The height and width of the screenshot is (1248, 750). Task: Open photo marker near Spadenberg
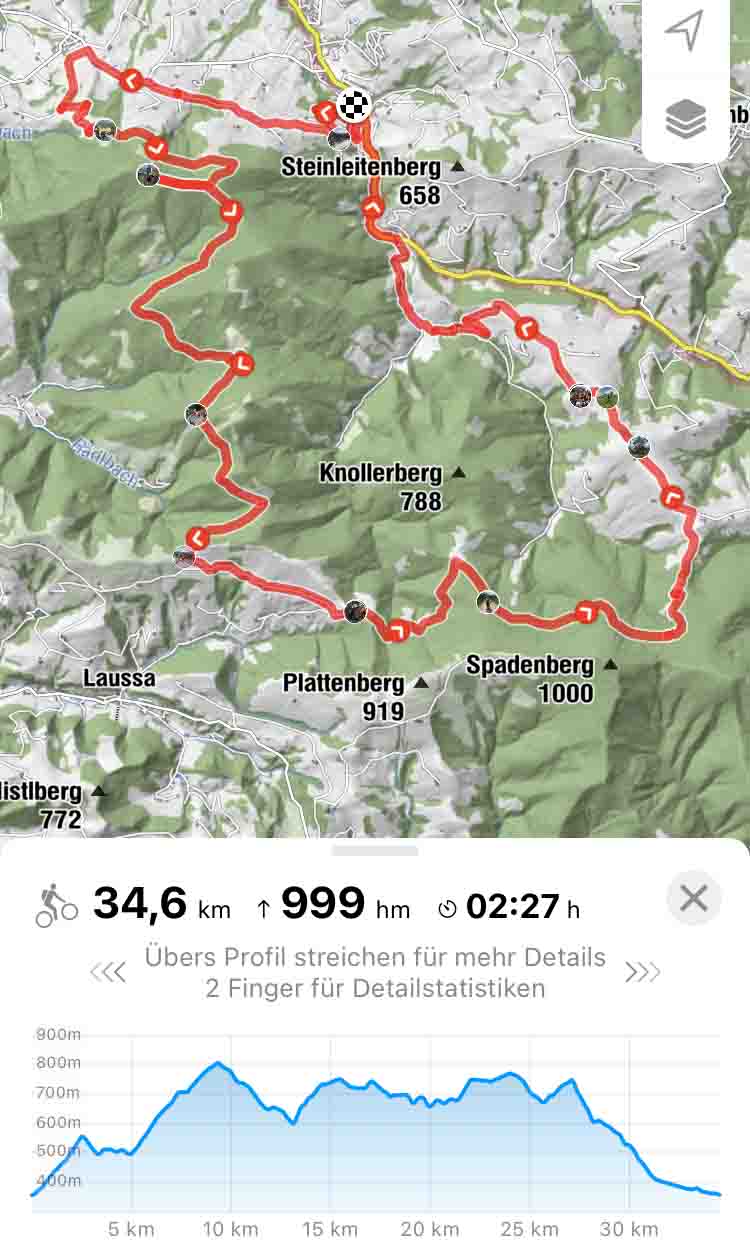(x=487, y=601)
